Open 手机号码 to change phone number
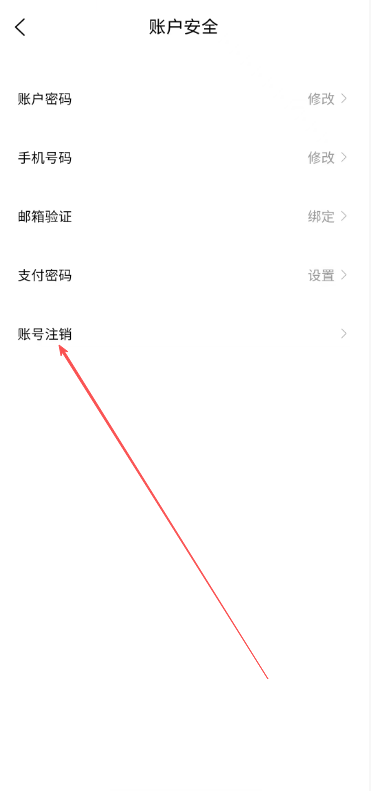 [x=185, y=158]
